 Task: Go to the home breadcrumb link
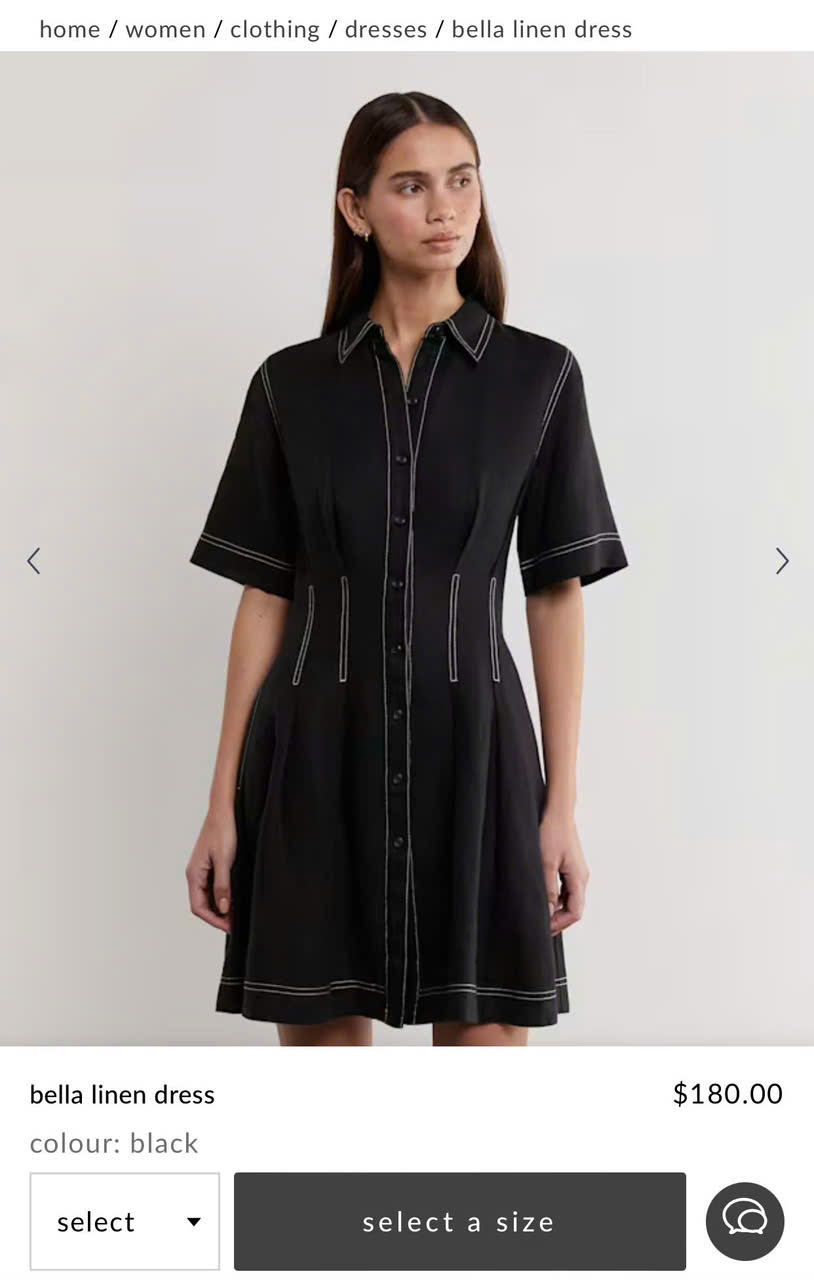coord(69,29)
